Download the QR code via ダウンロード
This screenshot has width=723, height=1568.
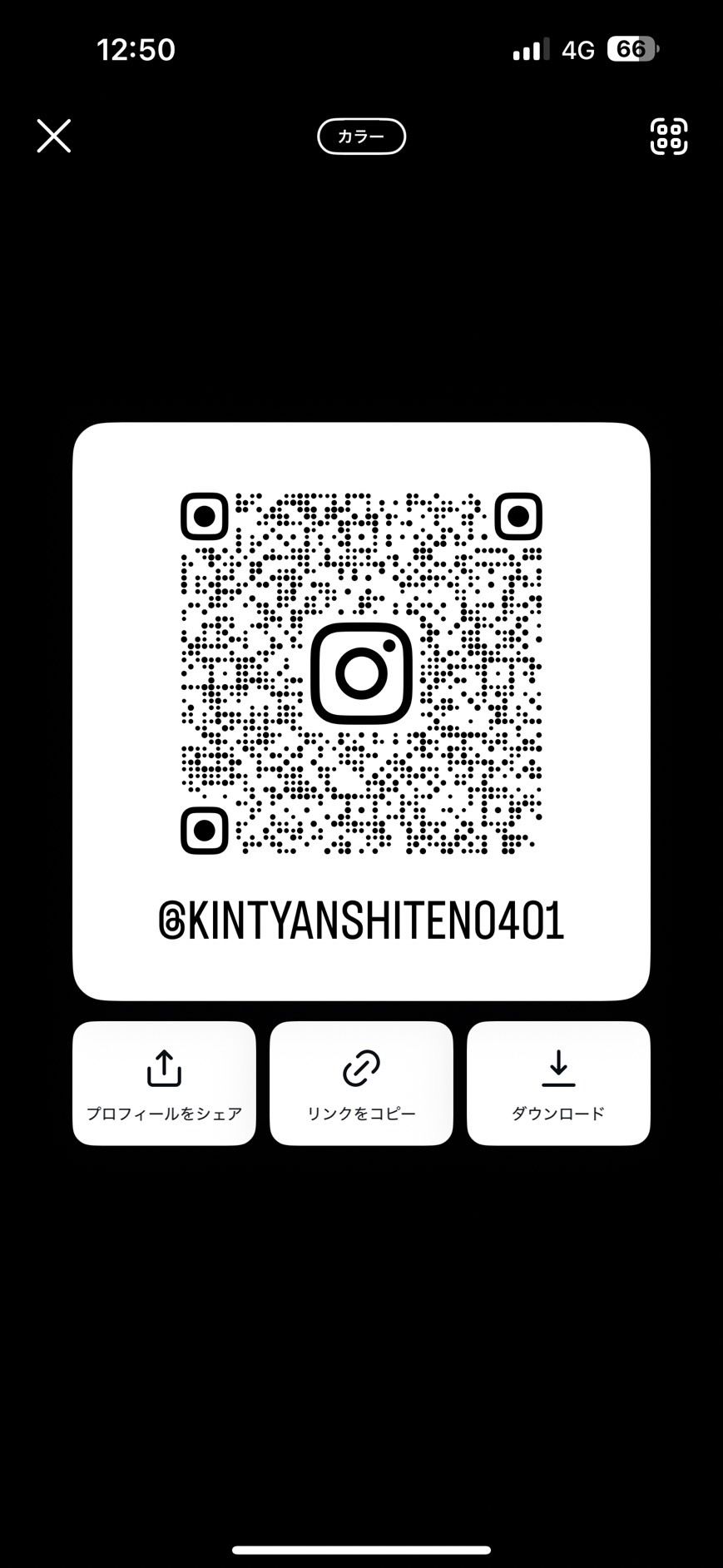click(x=558, y=1083)
